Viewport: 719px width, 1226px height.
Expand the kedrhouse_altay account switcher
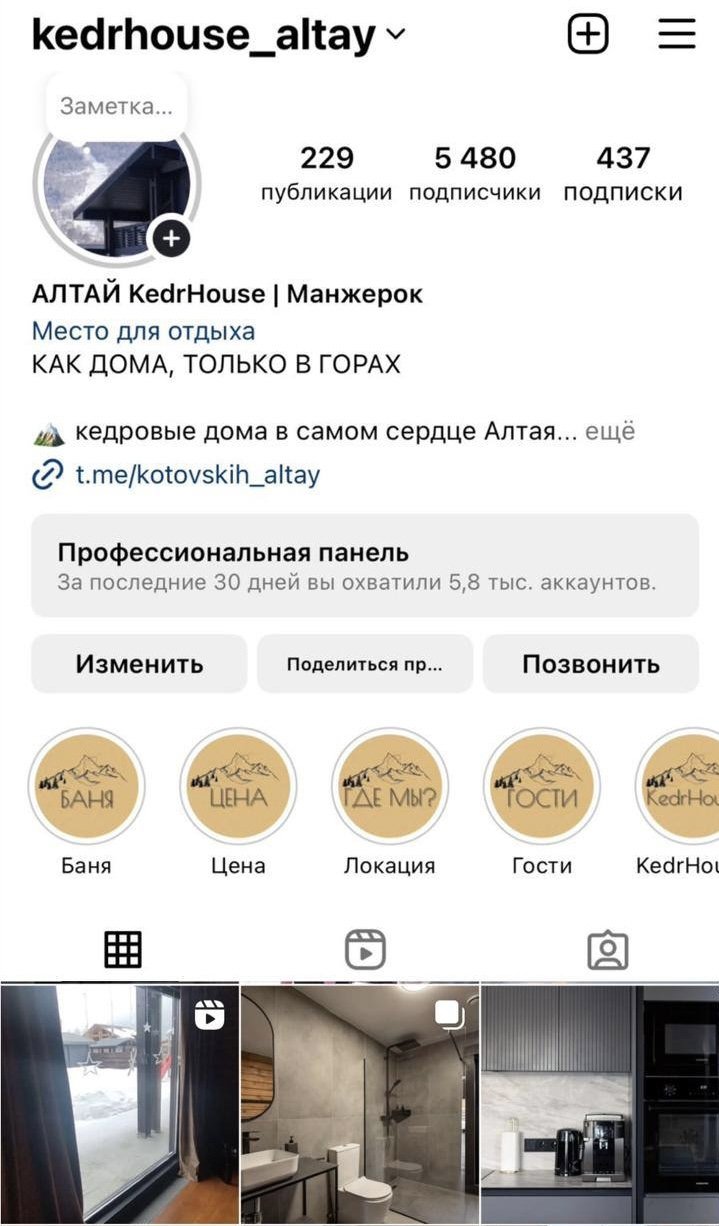click(x=396, y=35)
